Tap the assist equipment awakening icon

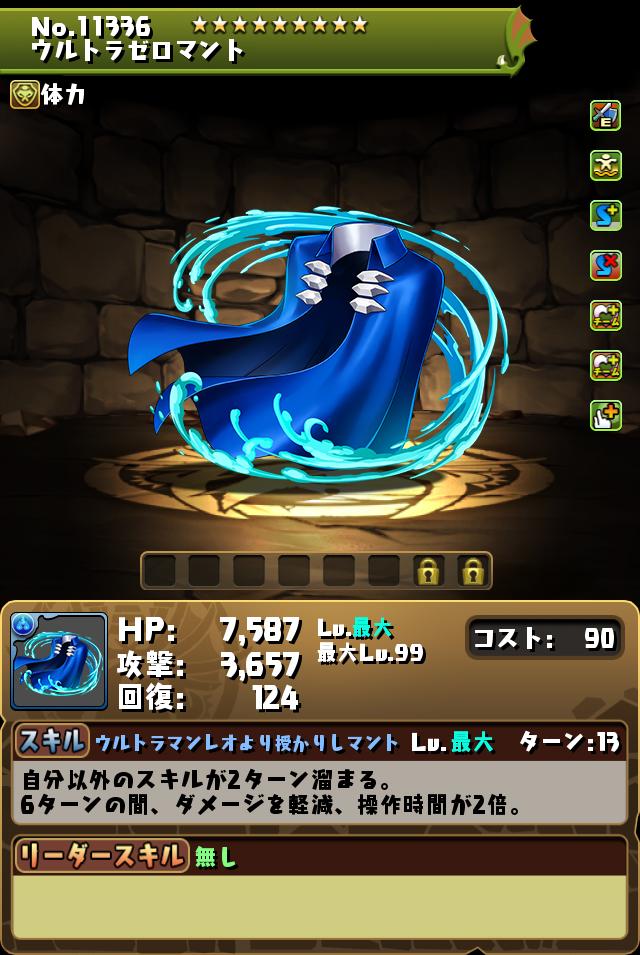point(605,116)
